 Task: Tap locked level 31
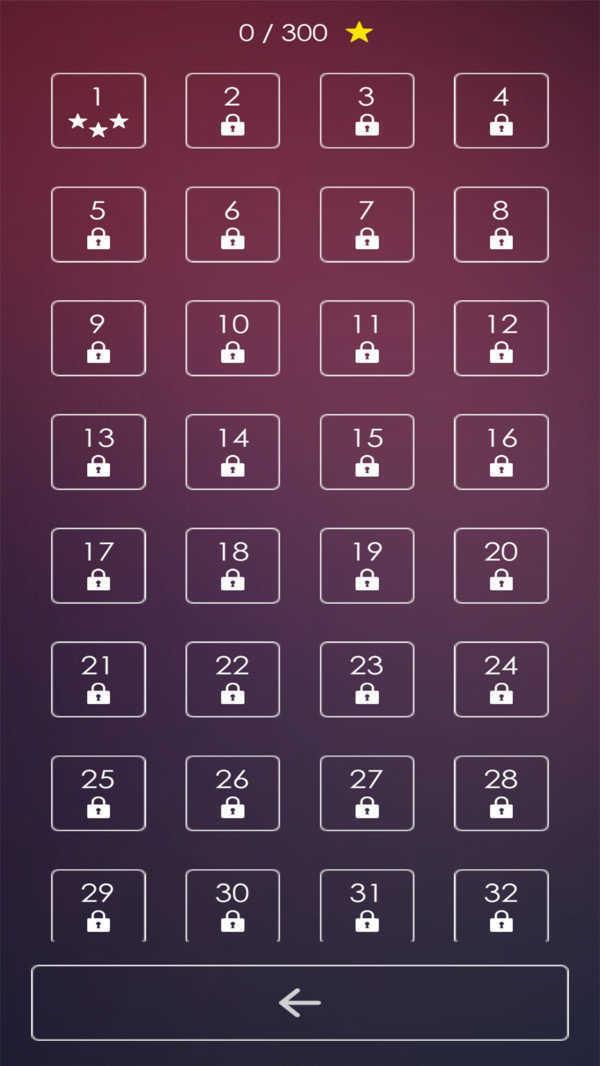367,906
